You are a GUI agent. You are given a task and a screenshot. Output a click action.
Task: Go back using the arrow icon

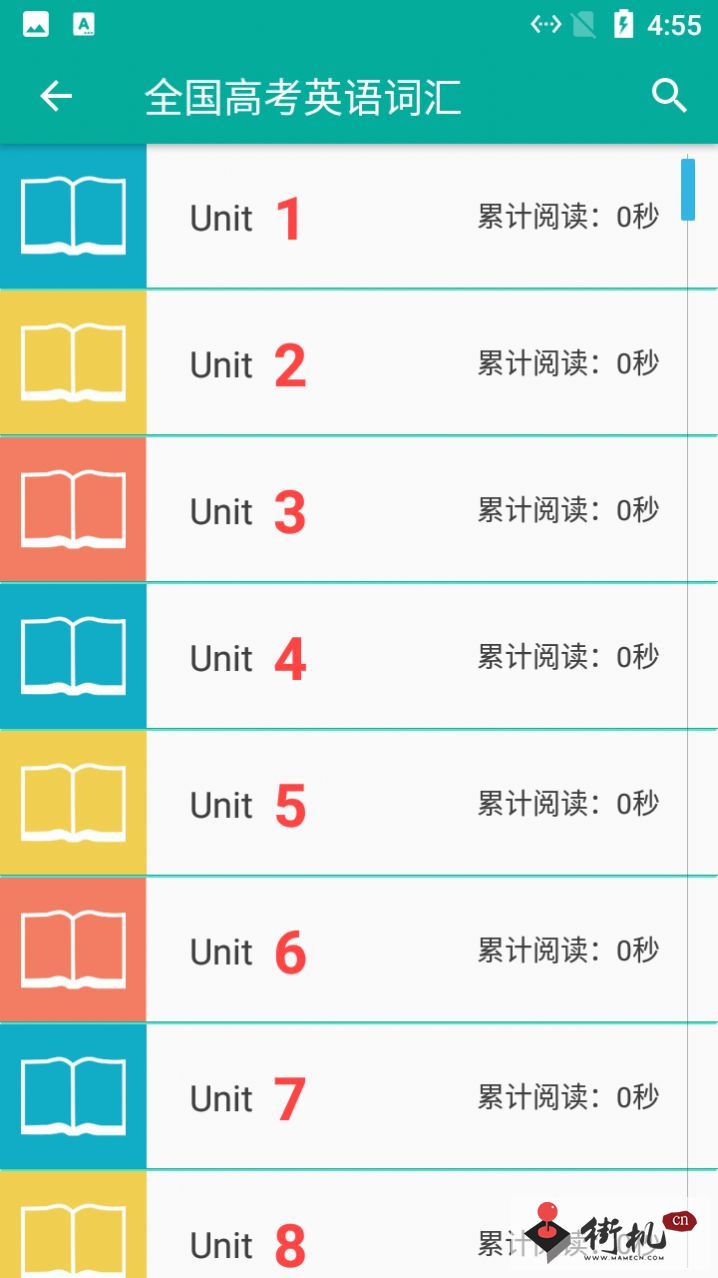tap(56, 97)
